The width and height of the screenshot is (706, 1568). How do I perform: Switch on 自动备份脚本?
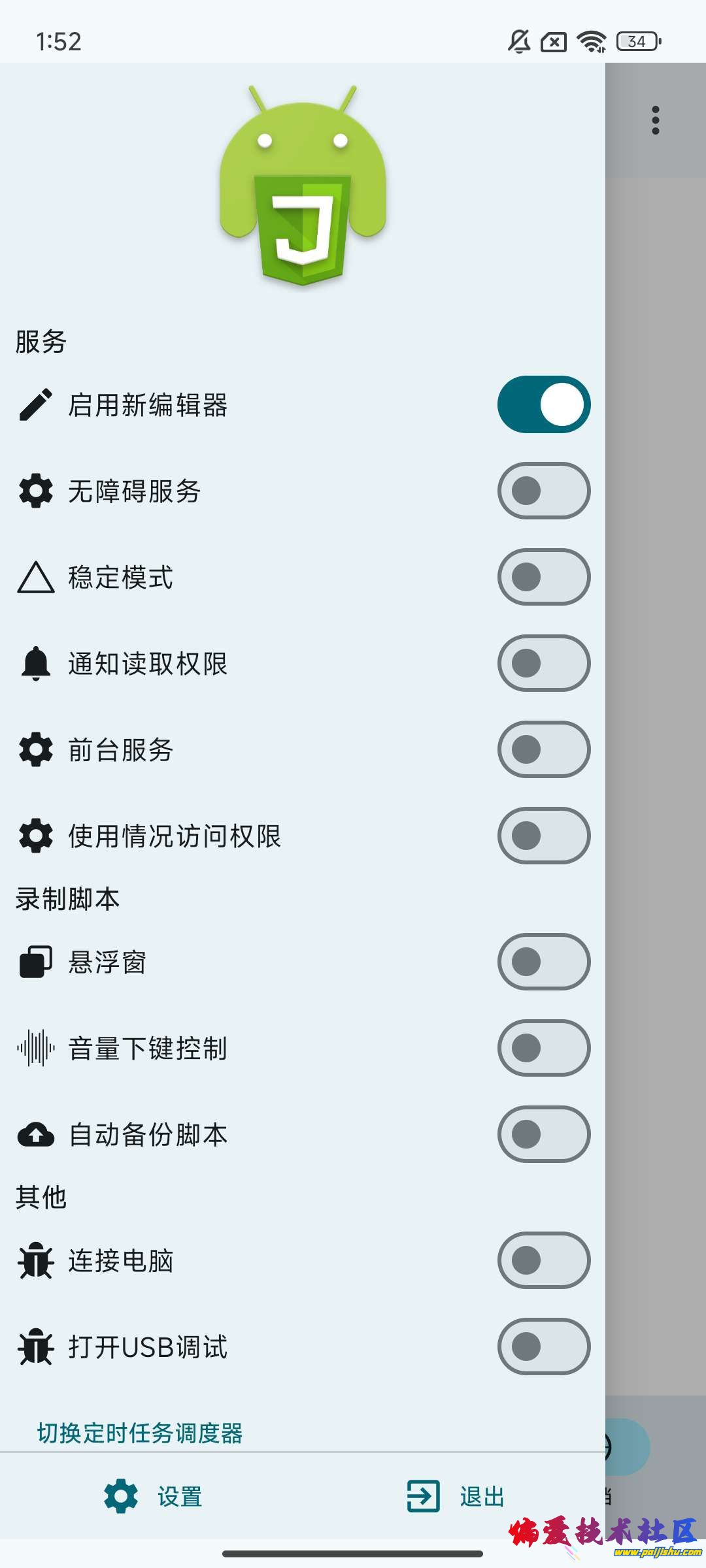(544, 1134)
